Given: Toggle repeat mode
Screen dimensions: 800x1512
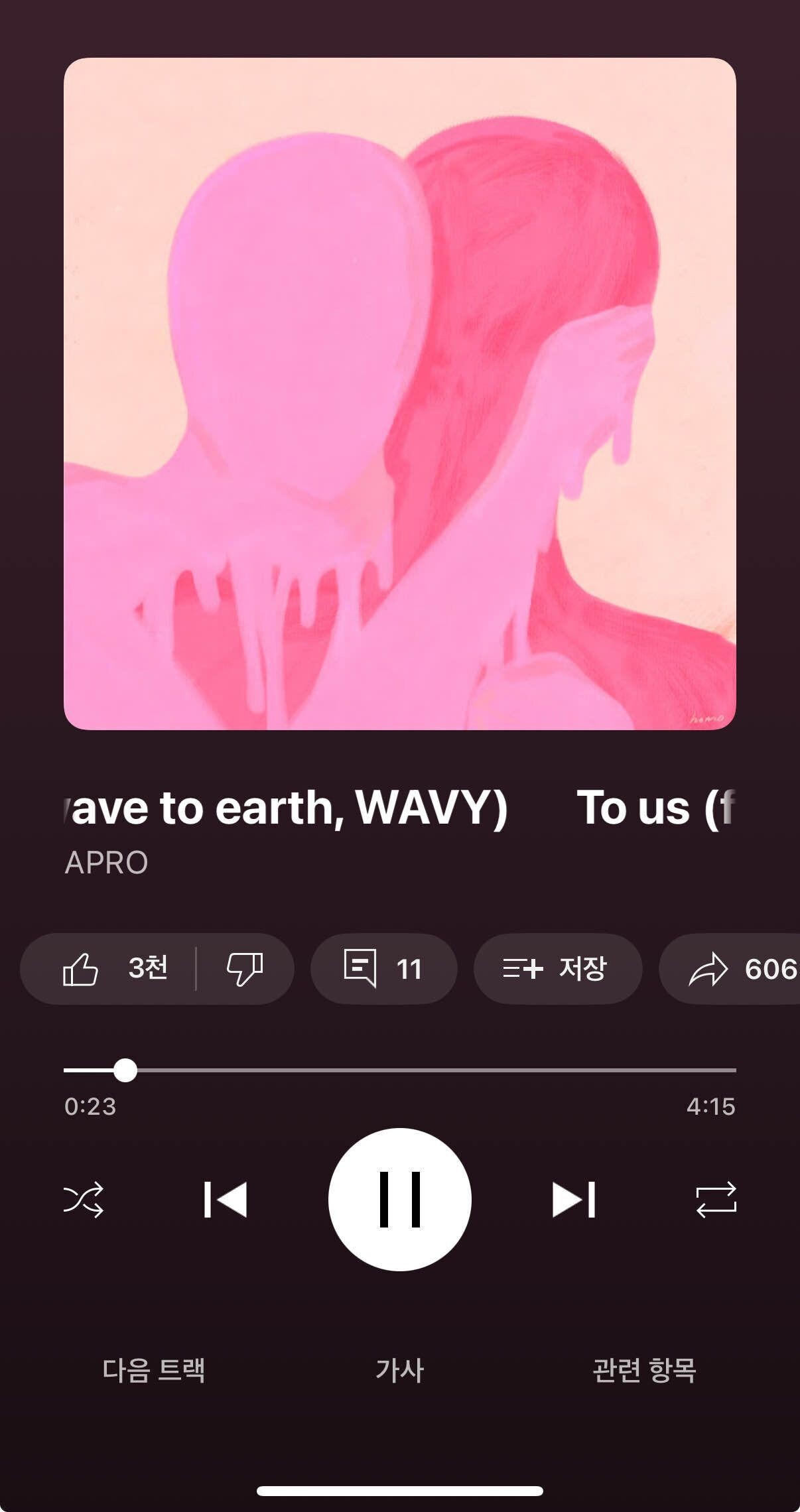Looking at the screenshot, I should [716, 1200].
